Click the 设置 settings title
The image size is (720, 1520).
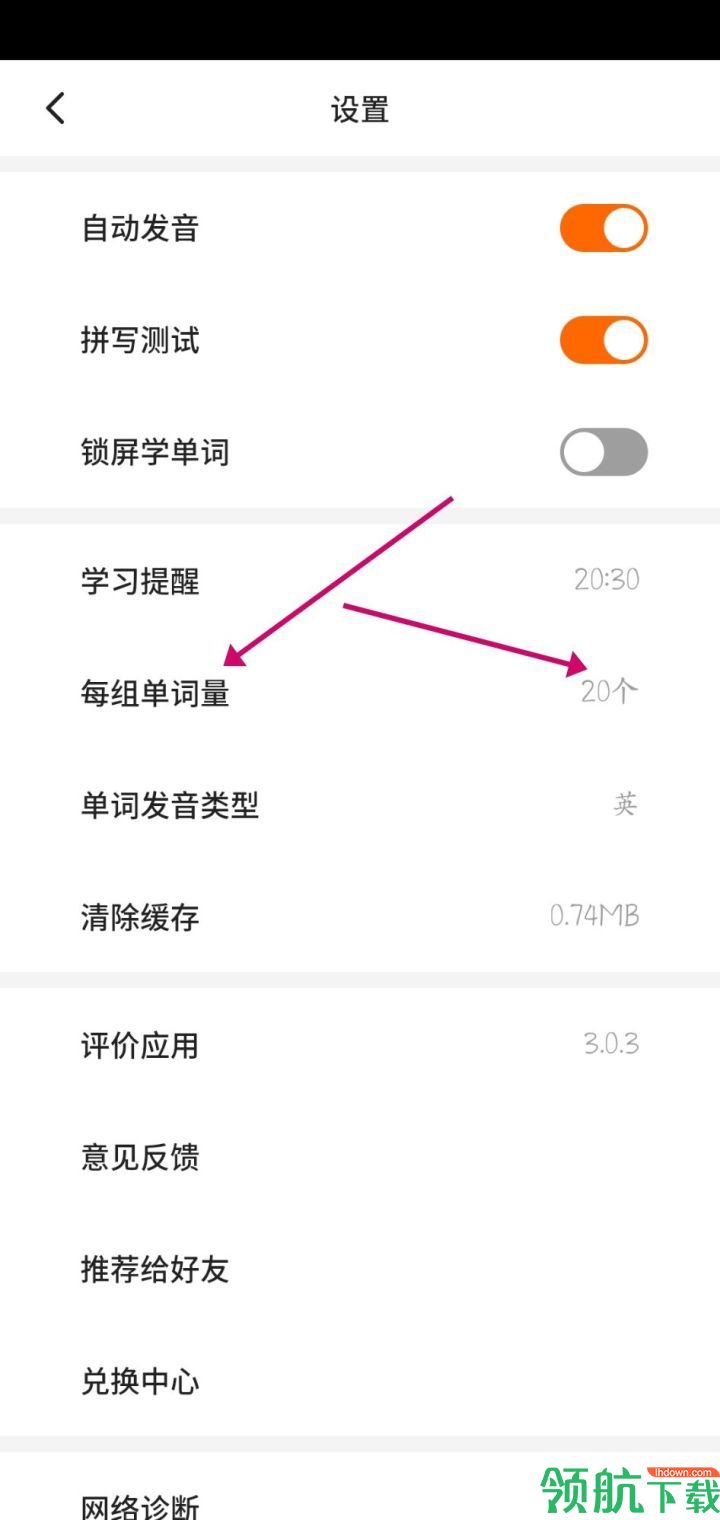pos(360,108)
